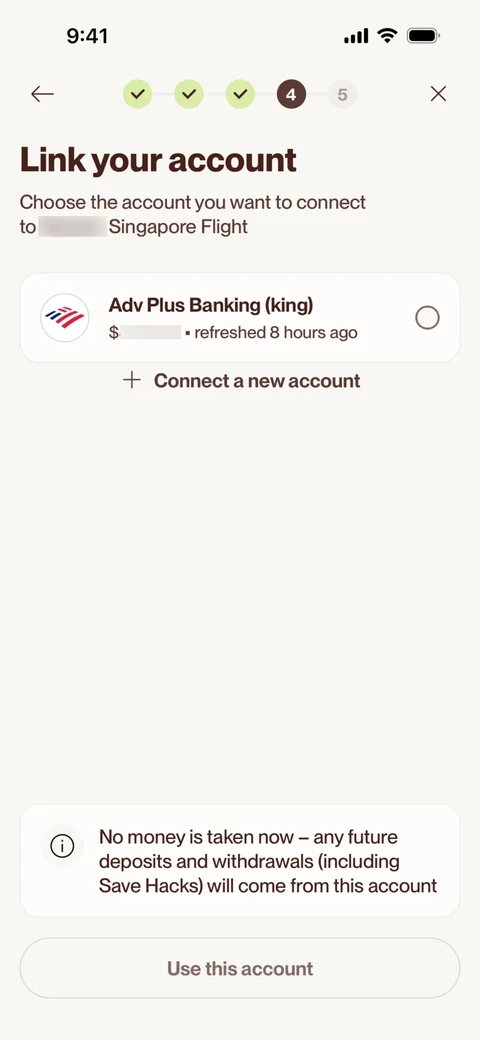
Task: Select the Adv Plus Banking (king) radio button
Action: (427, 318)
